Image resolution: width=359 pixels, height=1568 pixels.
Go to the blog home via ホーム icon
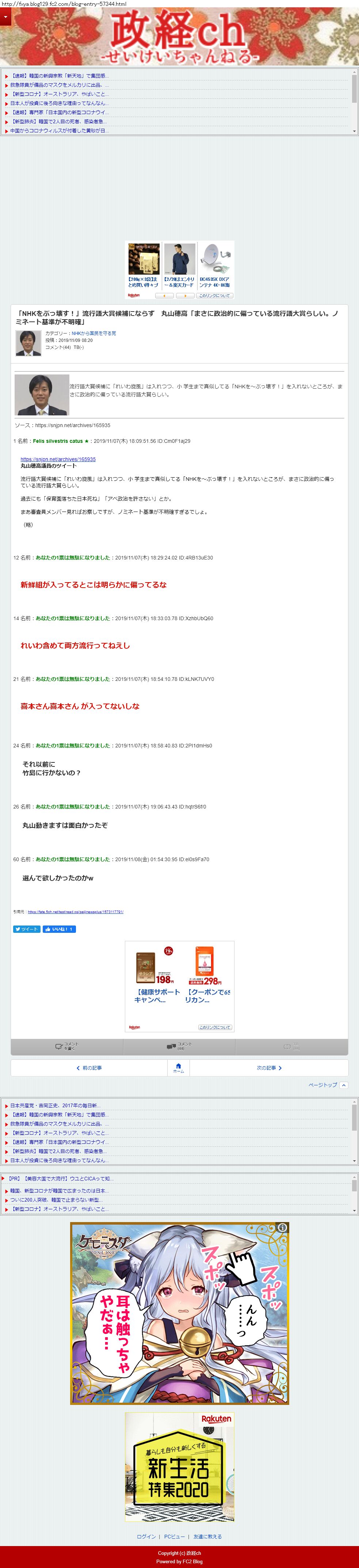tap(179, 1068)
